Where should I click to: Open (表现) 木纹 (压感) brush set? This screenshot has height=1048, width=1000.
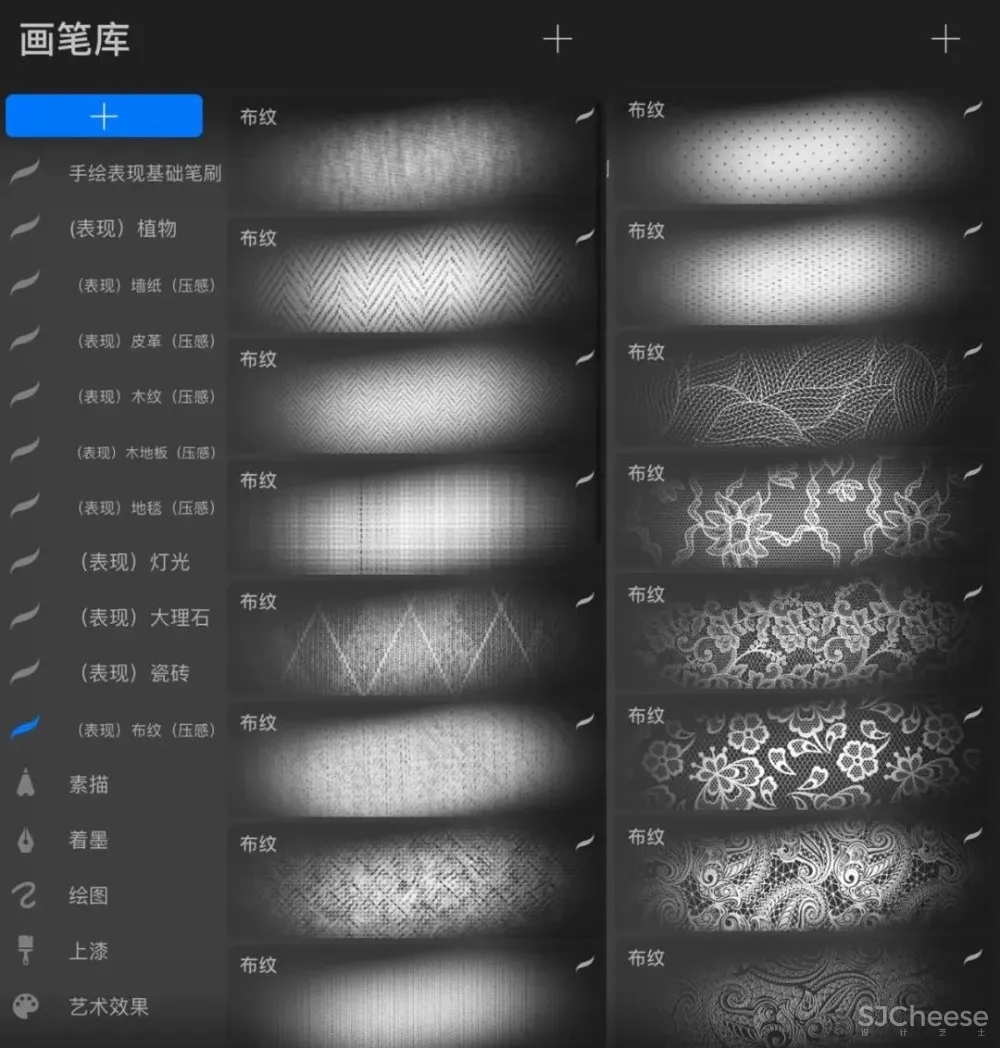pyautogui.click(x=145, y=397)
